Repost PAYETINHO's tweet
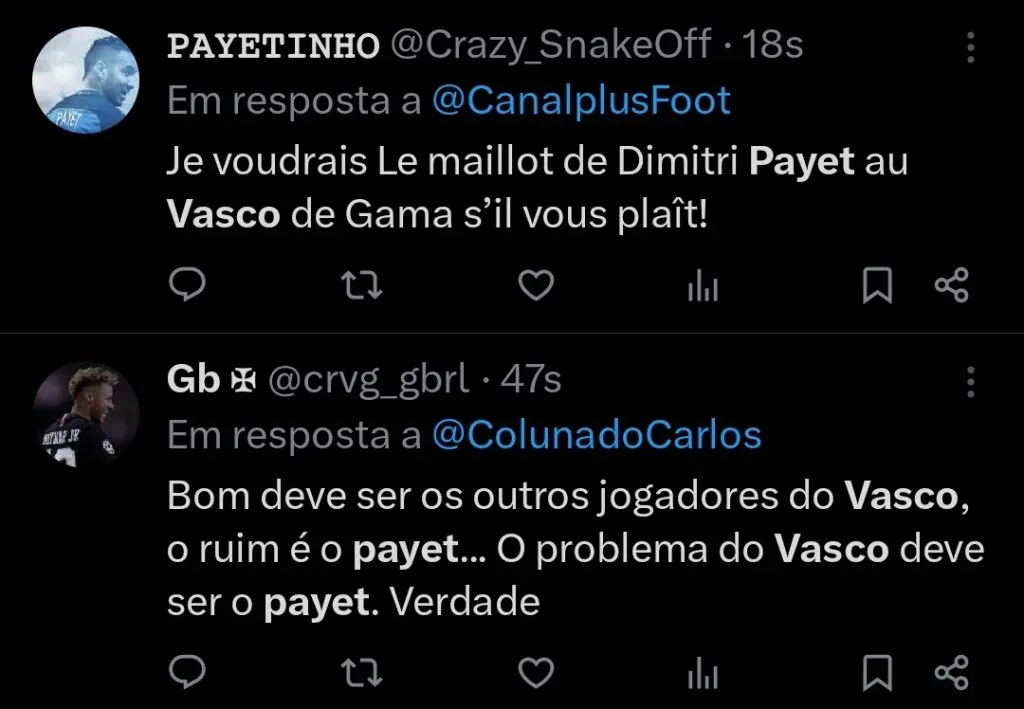Viewport: 1024px width, 709px height. 361,287
